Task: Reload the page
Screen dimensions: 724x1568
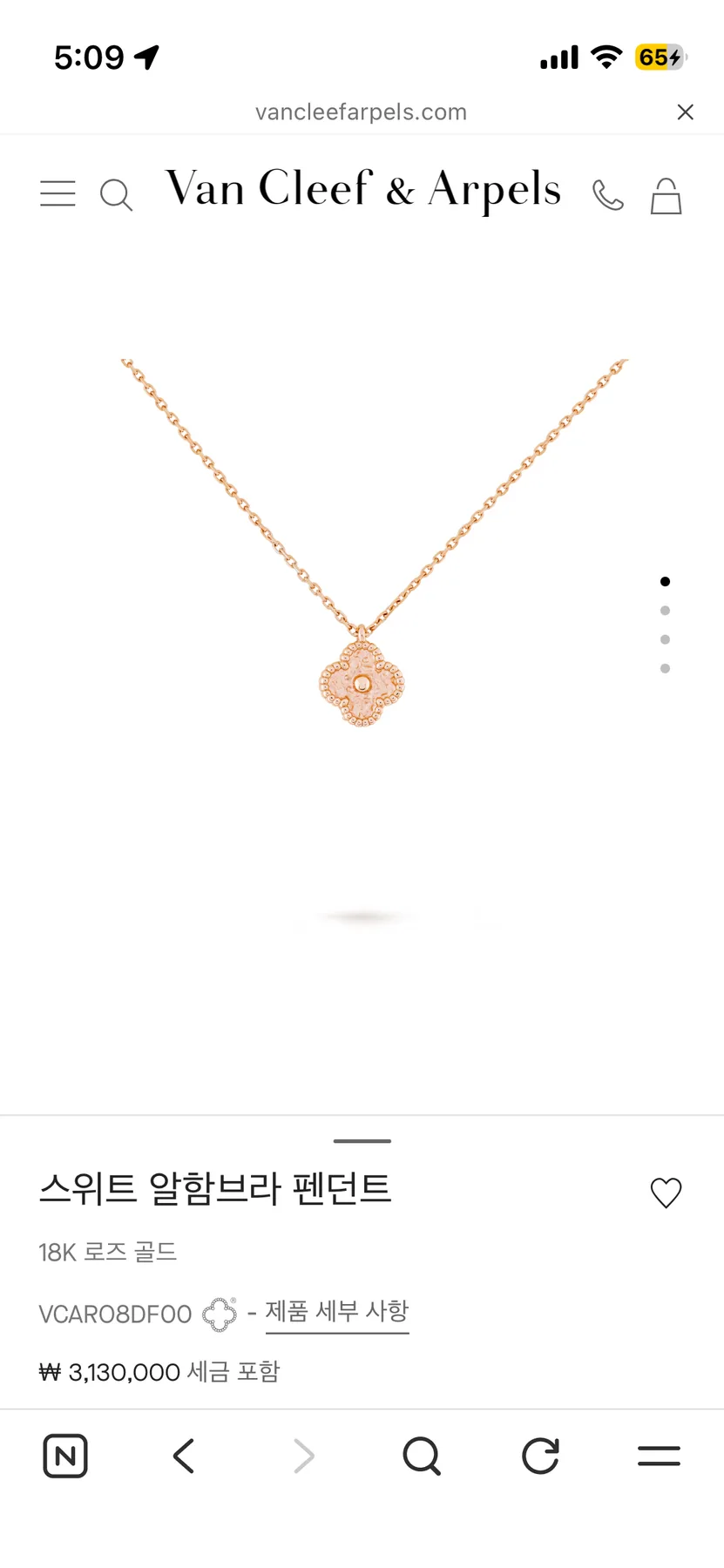Action: tap(540, 1456)
